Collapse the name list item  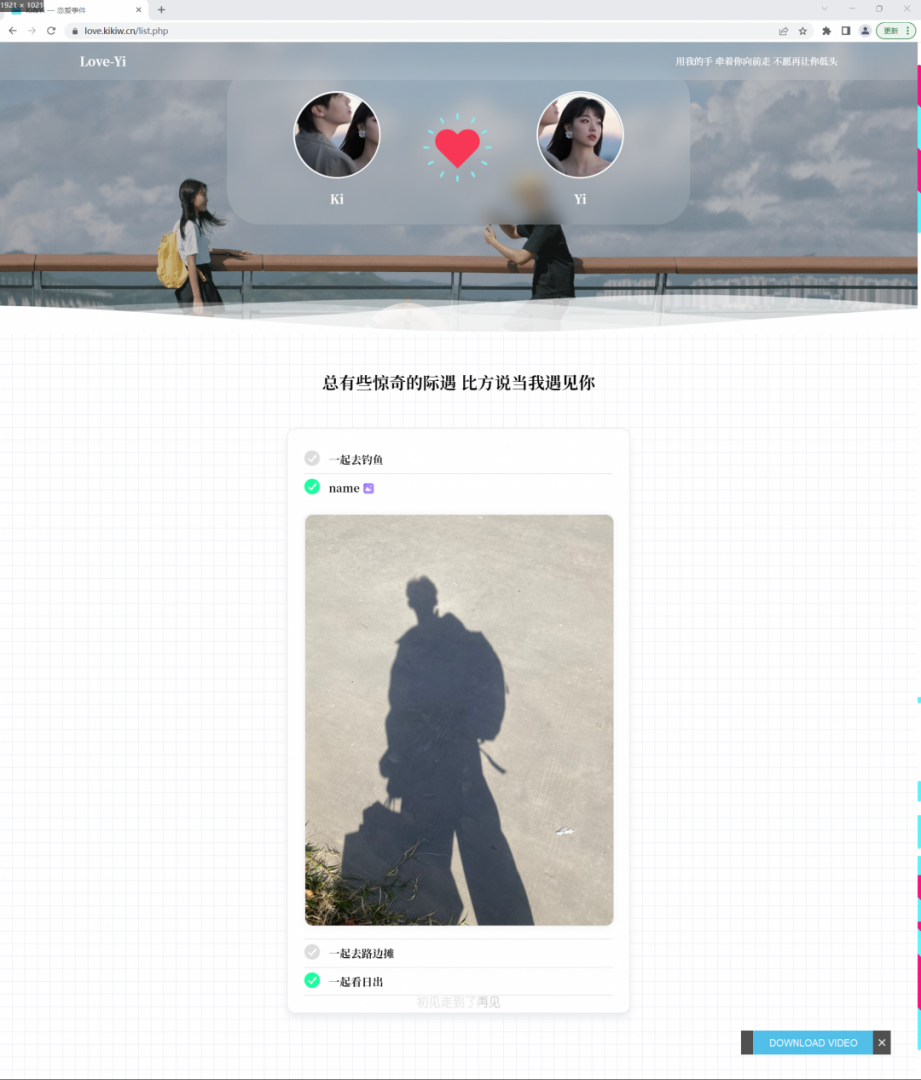click(343, 488)
